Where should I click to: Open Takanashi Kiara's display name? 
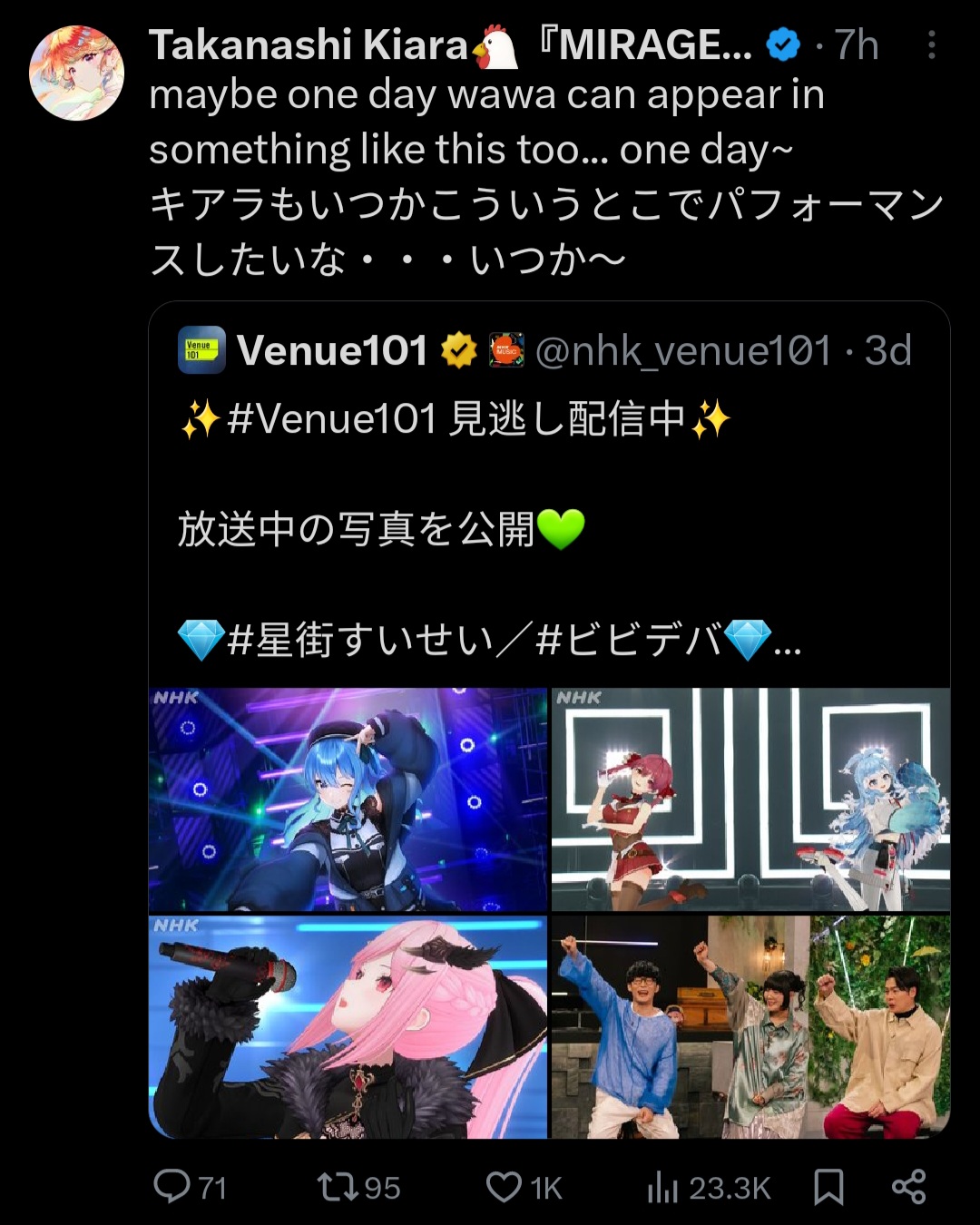click(x=309, y=45)
